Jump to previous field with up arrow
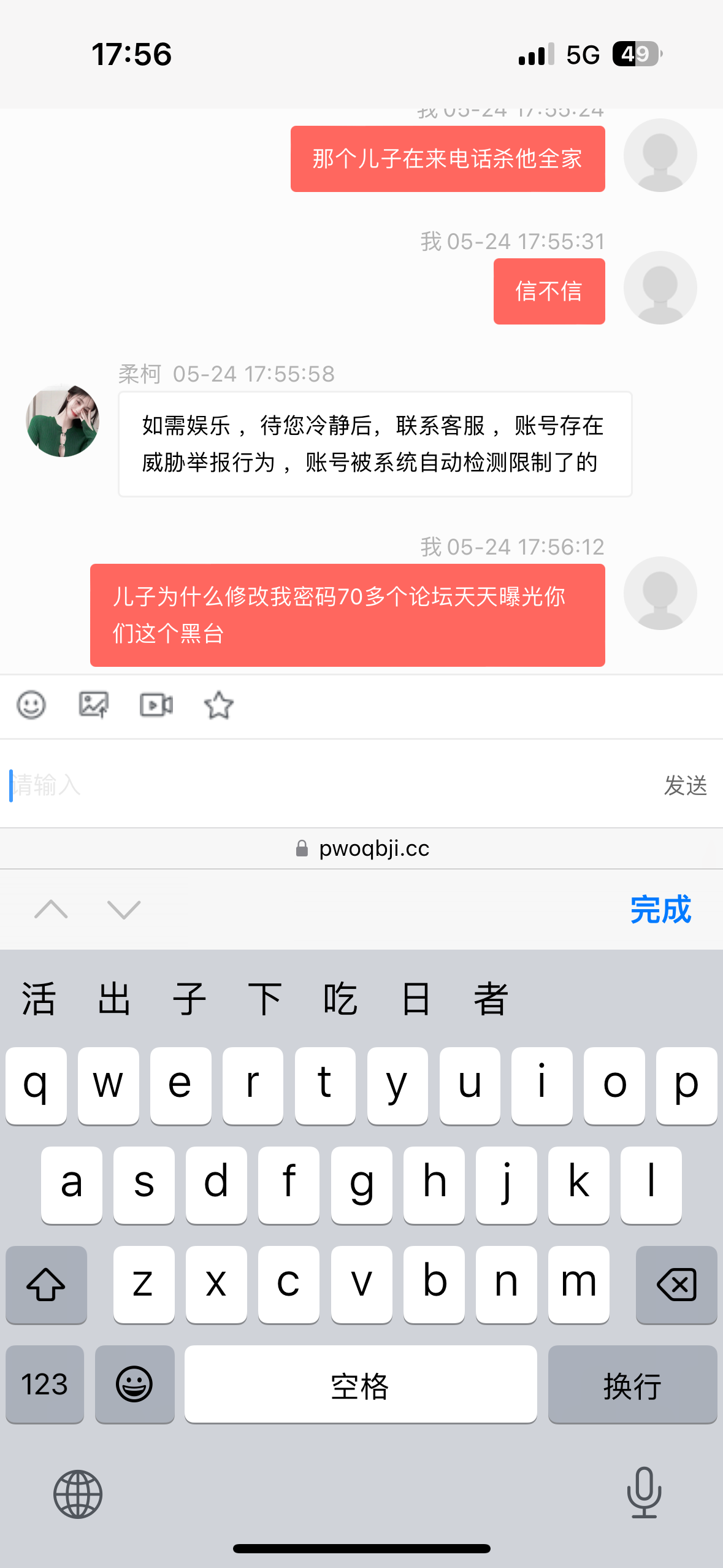 (52, 909)
